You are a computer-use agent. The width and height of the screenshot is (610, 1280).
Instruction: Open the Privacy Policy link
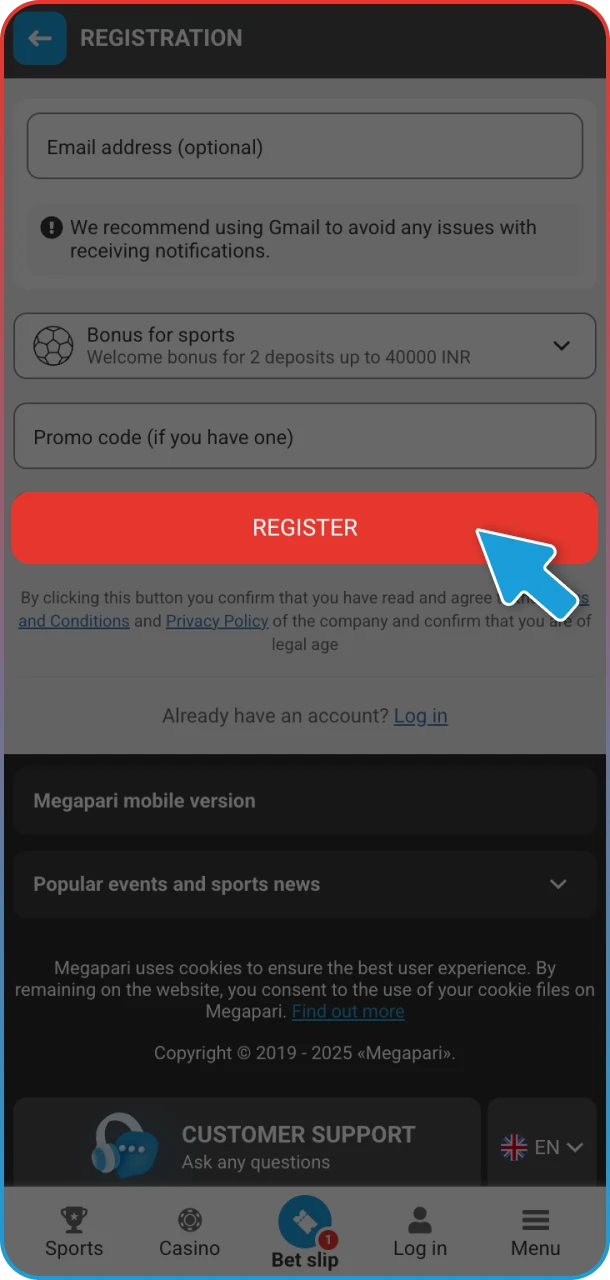pos(216,621)
